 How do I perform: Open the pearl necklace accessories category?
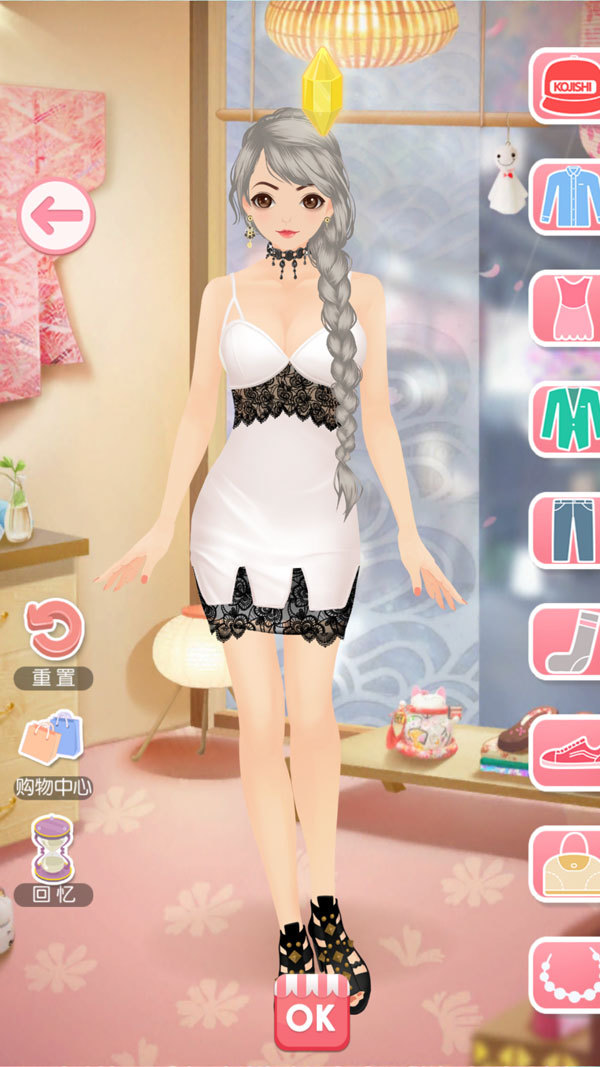click(567, 974)
